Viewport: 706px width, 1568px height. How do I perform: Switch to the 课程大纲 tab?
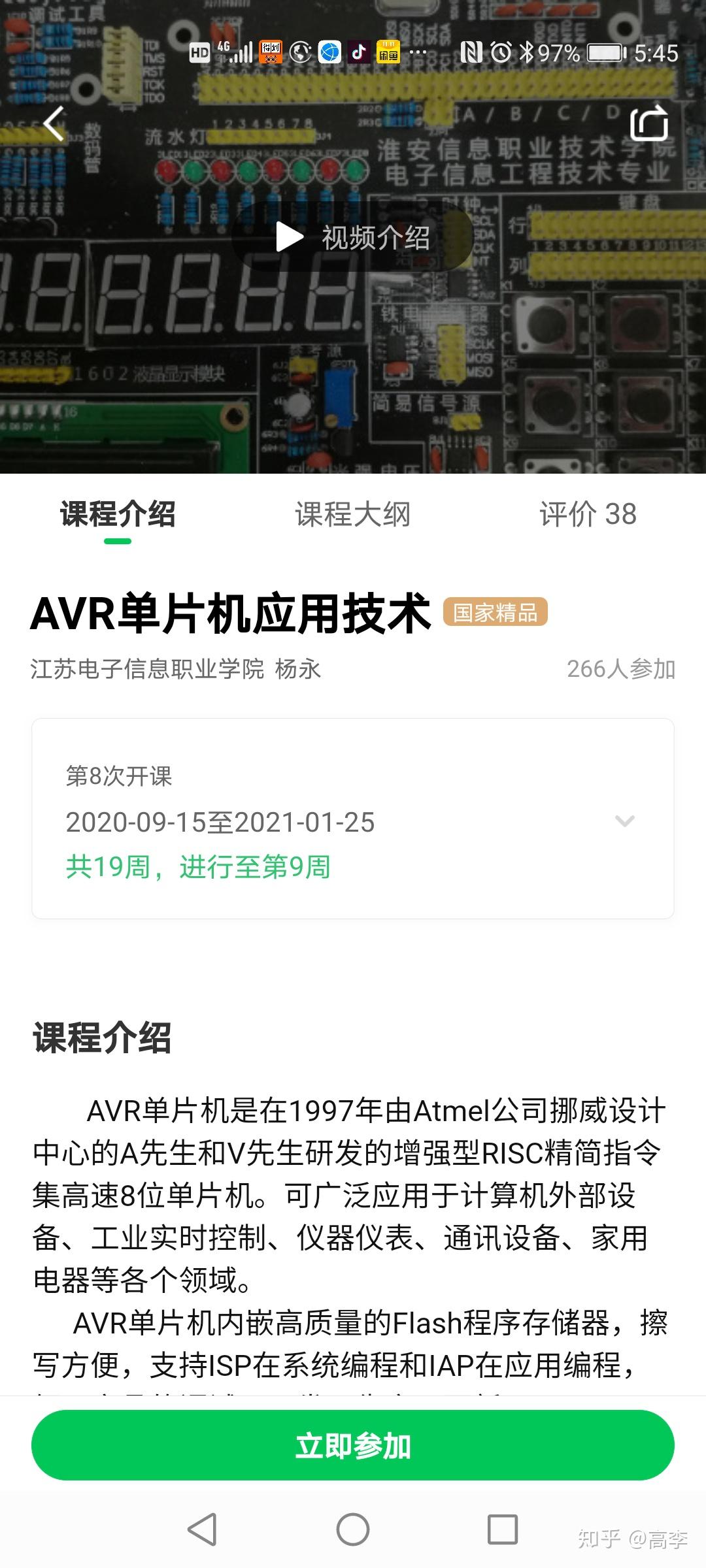[x=352, y=515]
